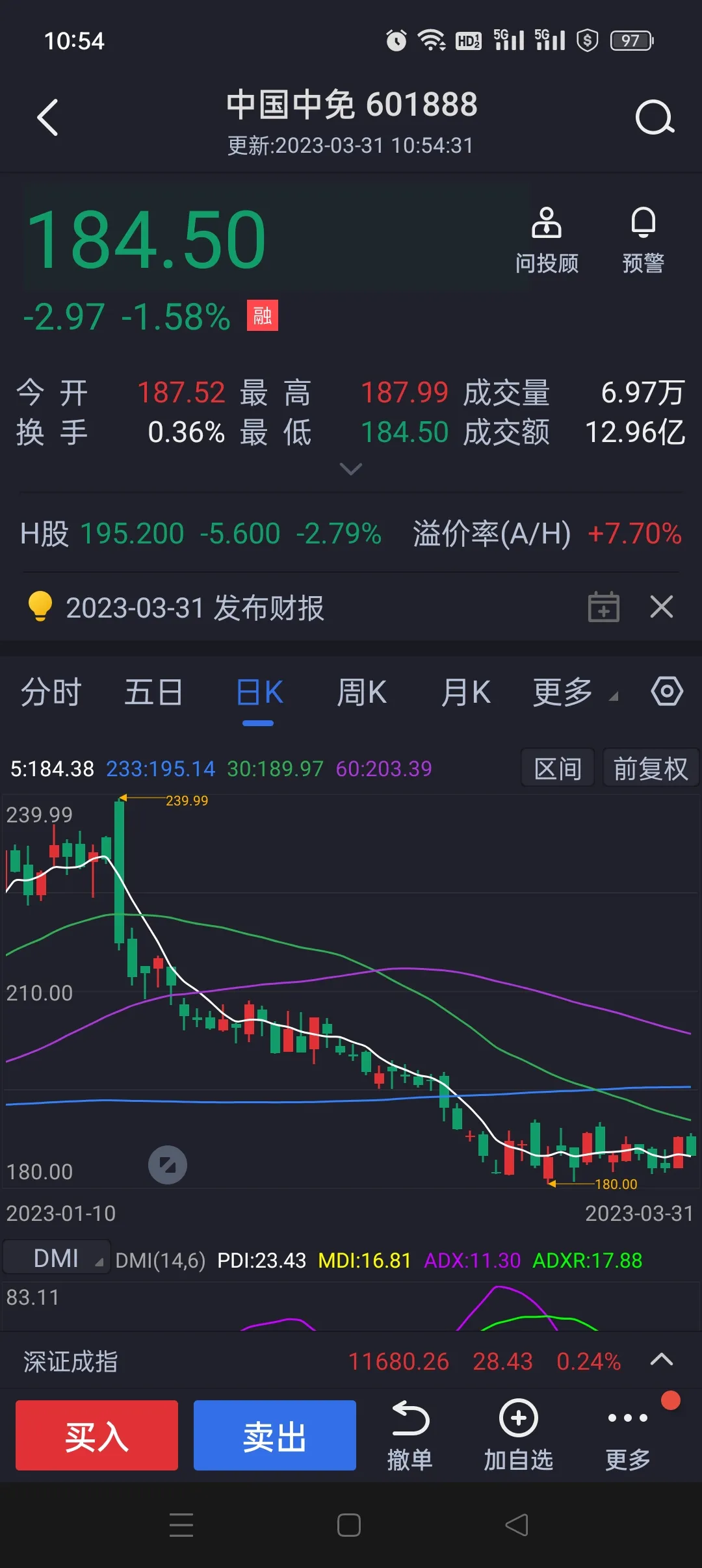Switch to the 分时 chart tab
This screenshot has height=1568, width=702.
(x=51, y=692)
